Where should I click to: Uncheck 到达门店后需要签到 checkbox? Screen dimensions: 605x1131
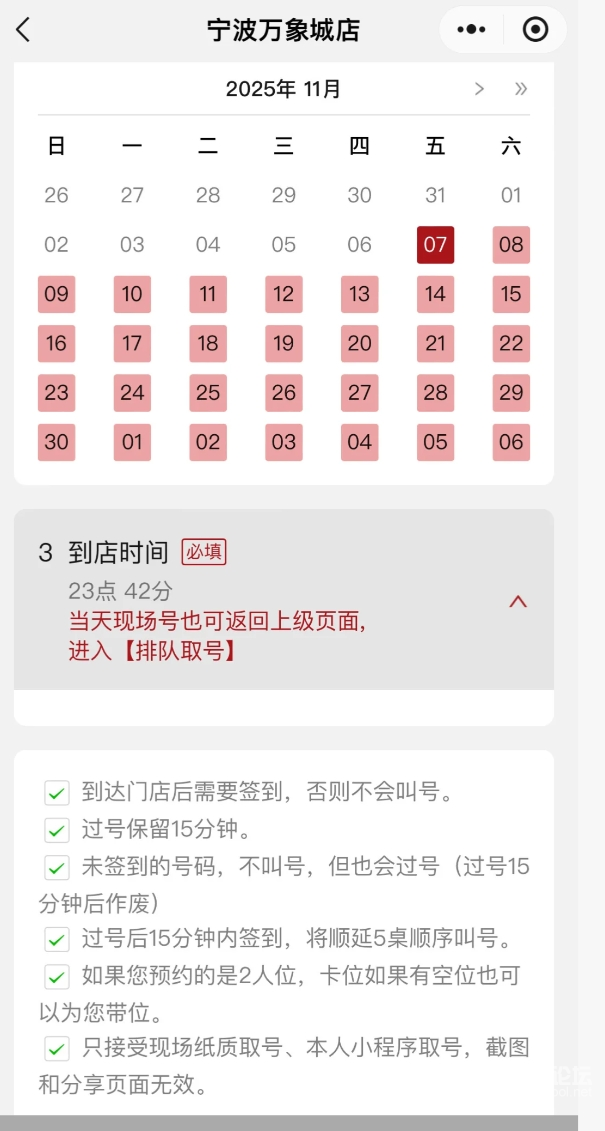click(57, 794)
